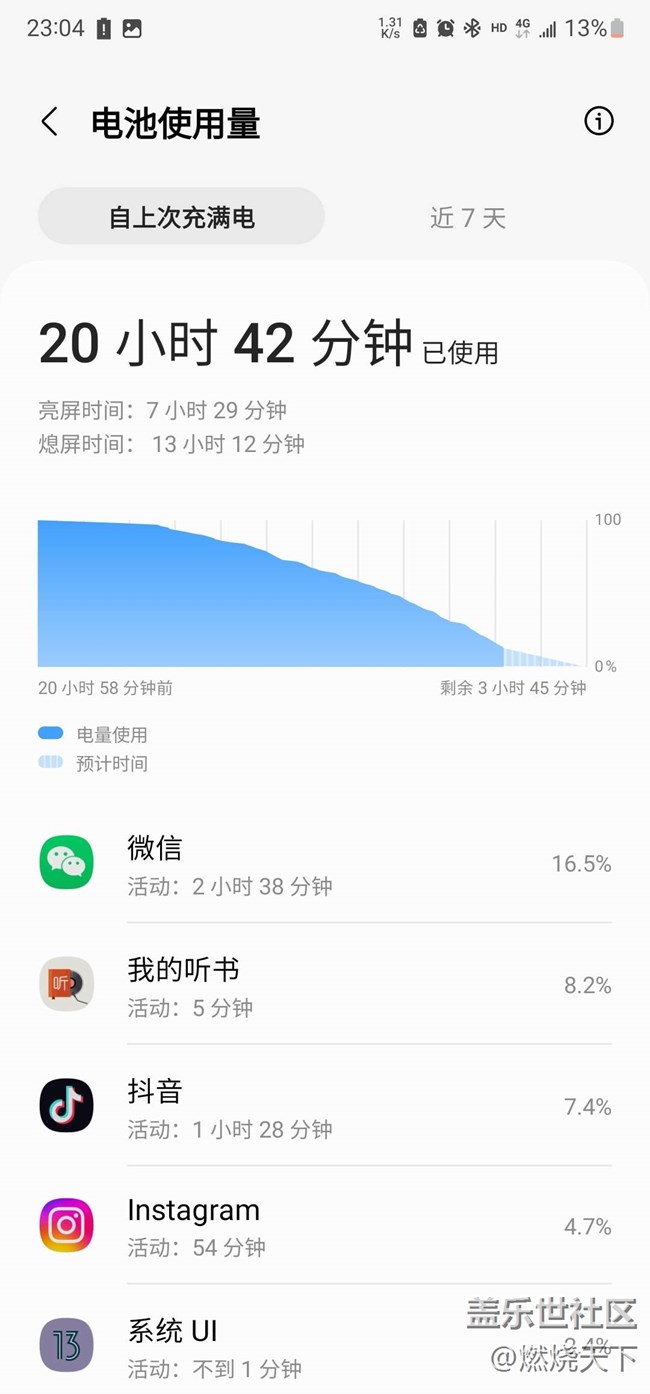View 系统 UI battery usage details
The height and width of the screenshot is (1394, 650).
(325, 1340)
